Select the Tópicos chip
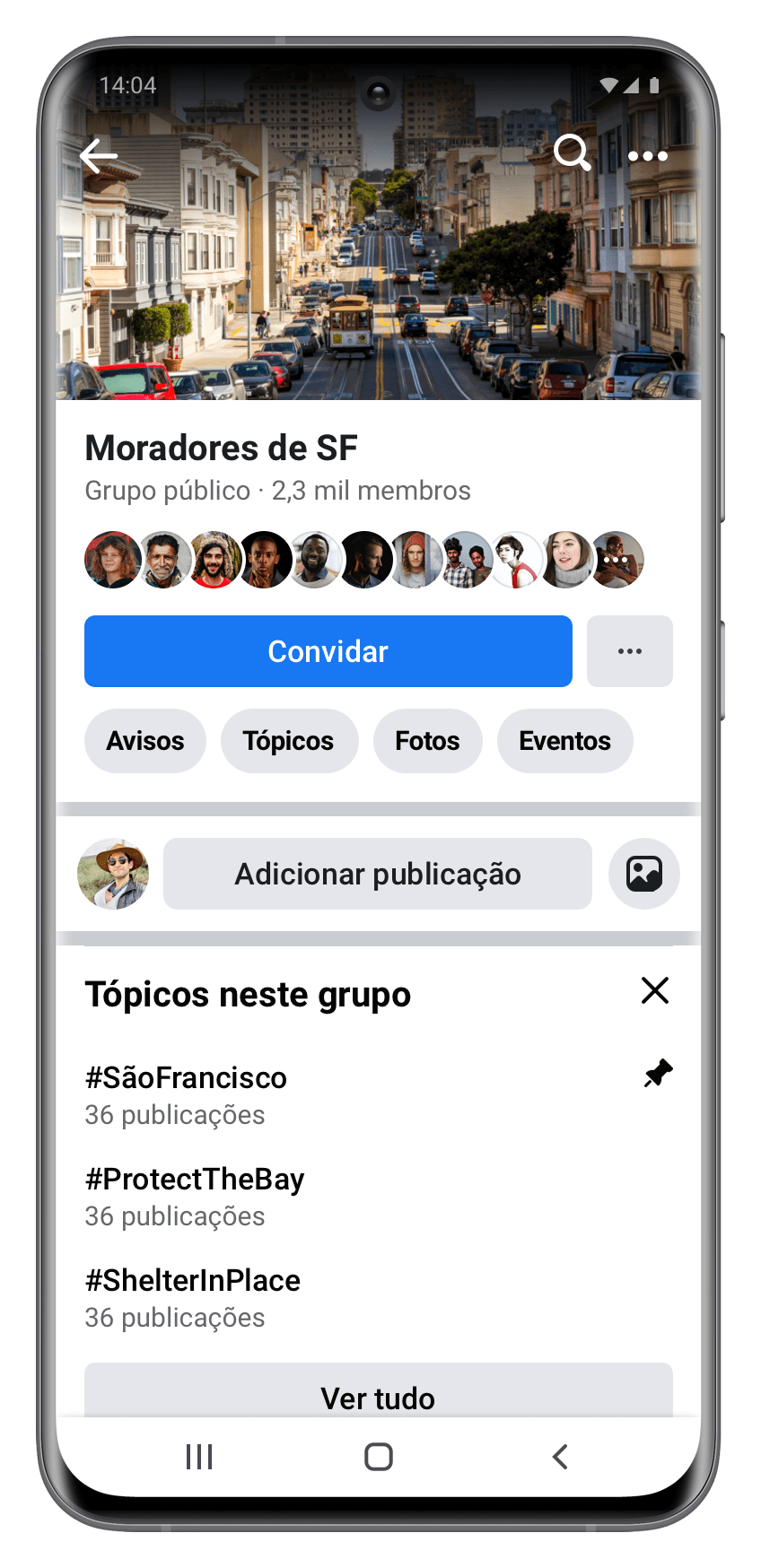Screen dimensions: 761x1568 point(288,741)
